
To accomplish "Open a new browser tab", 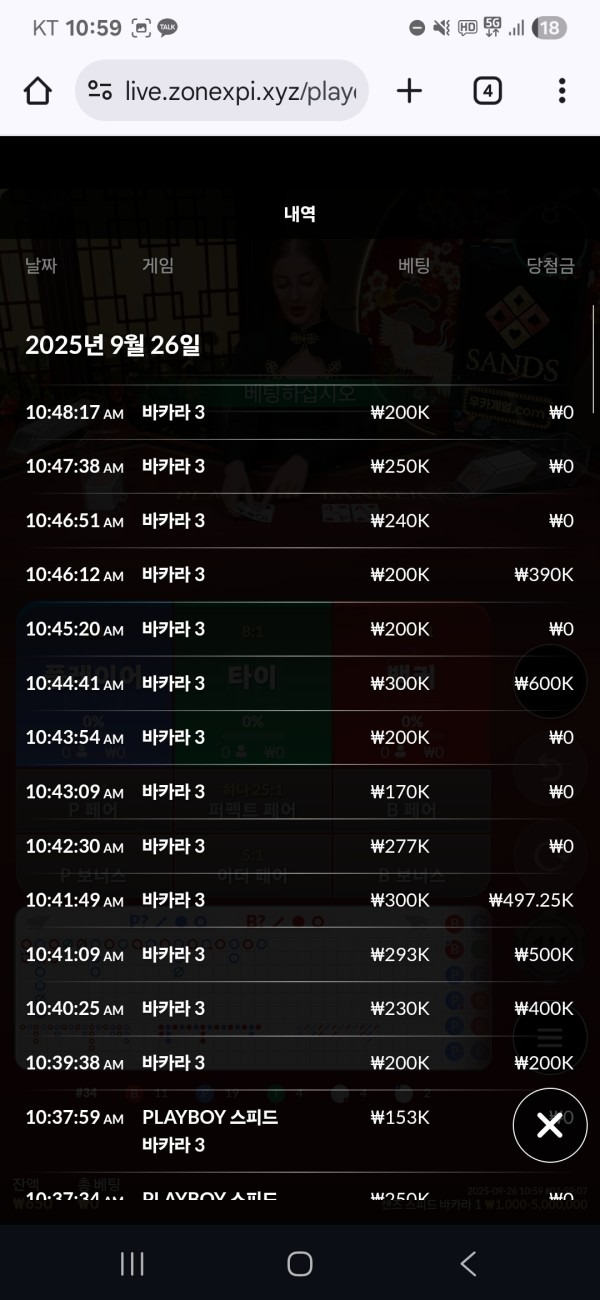I will pyautogui.click(x=409, y=91).
